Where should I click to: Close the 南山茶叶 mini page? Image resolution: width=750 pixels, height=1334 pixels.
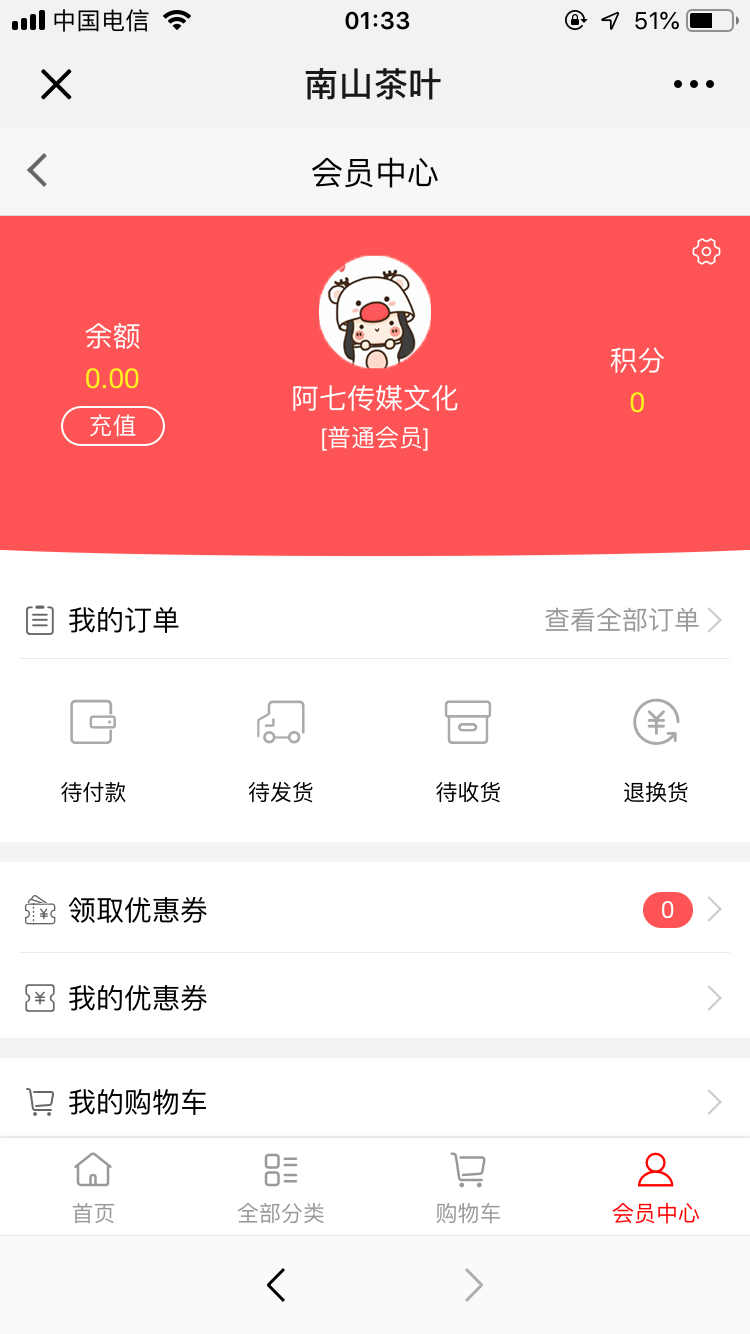[x=56, y=85]
